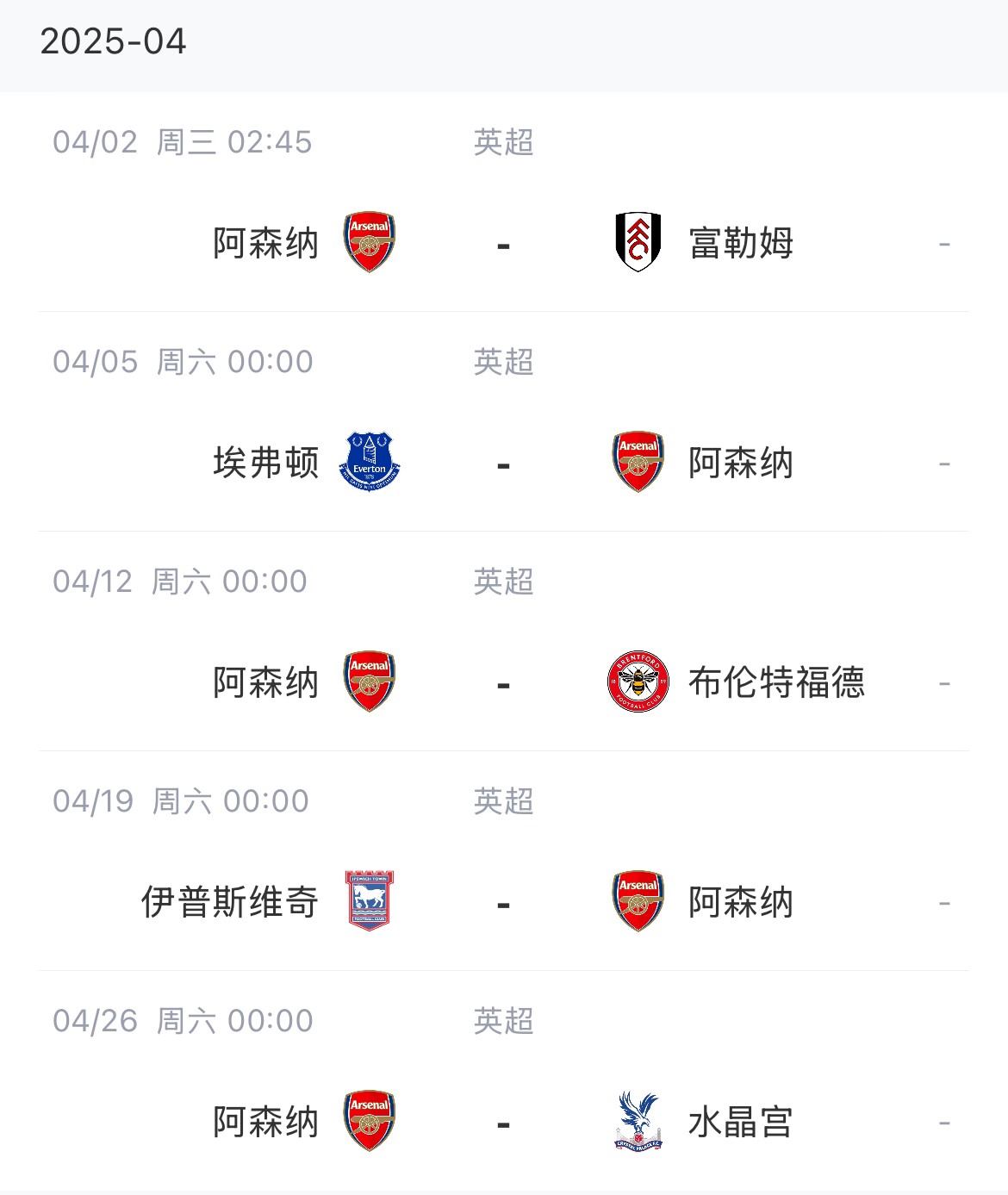Image resolution: width=1008 pixels, height=1195 pixels.
Task: View the 04/05 Everton vs Arsenal fixture
Action: click(504, 464)
